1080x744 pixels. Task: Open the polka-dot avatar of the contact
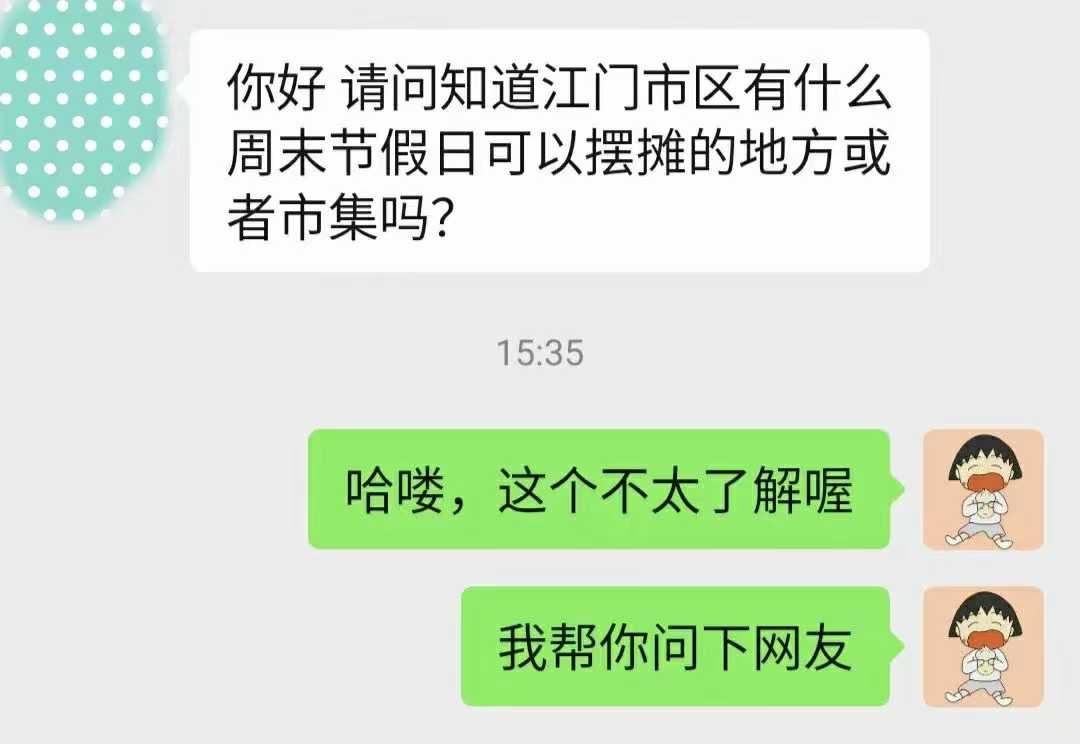click(85, 110)
